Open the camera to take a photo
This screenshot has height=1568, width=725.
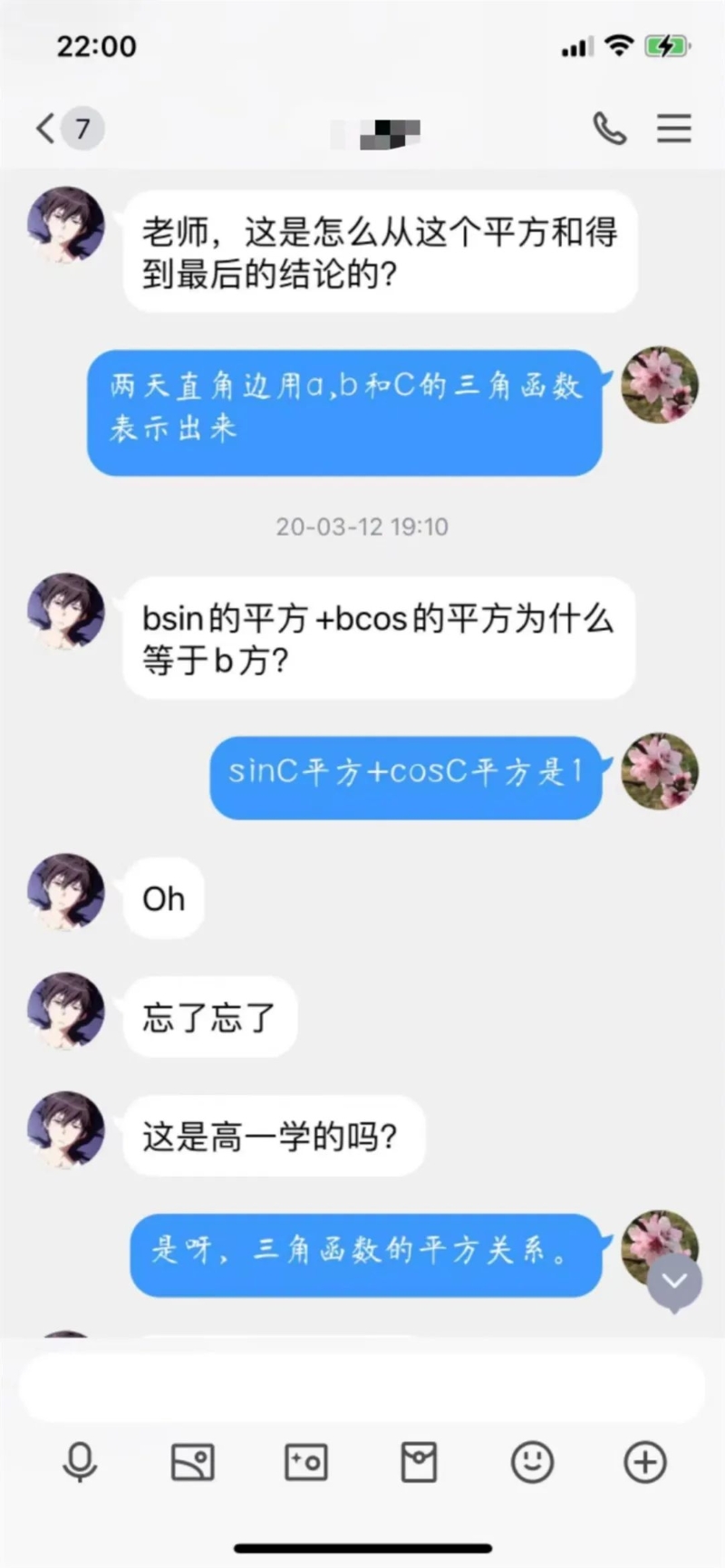[x=306, y=1462]
